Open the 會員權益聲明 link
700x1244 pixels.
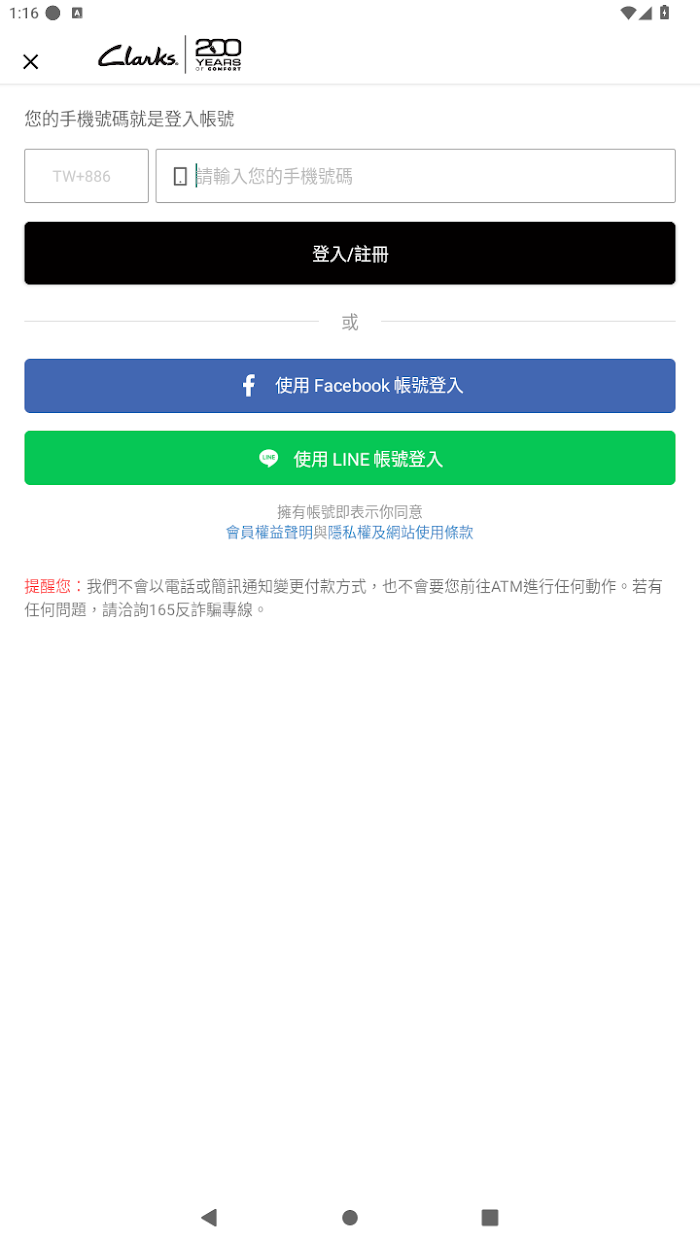click(269, 533)
